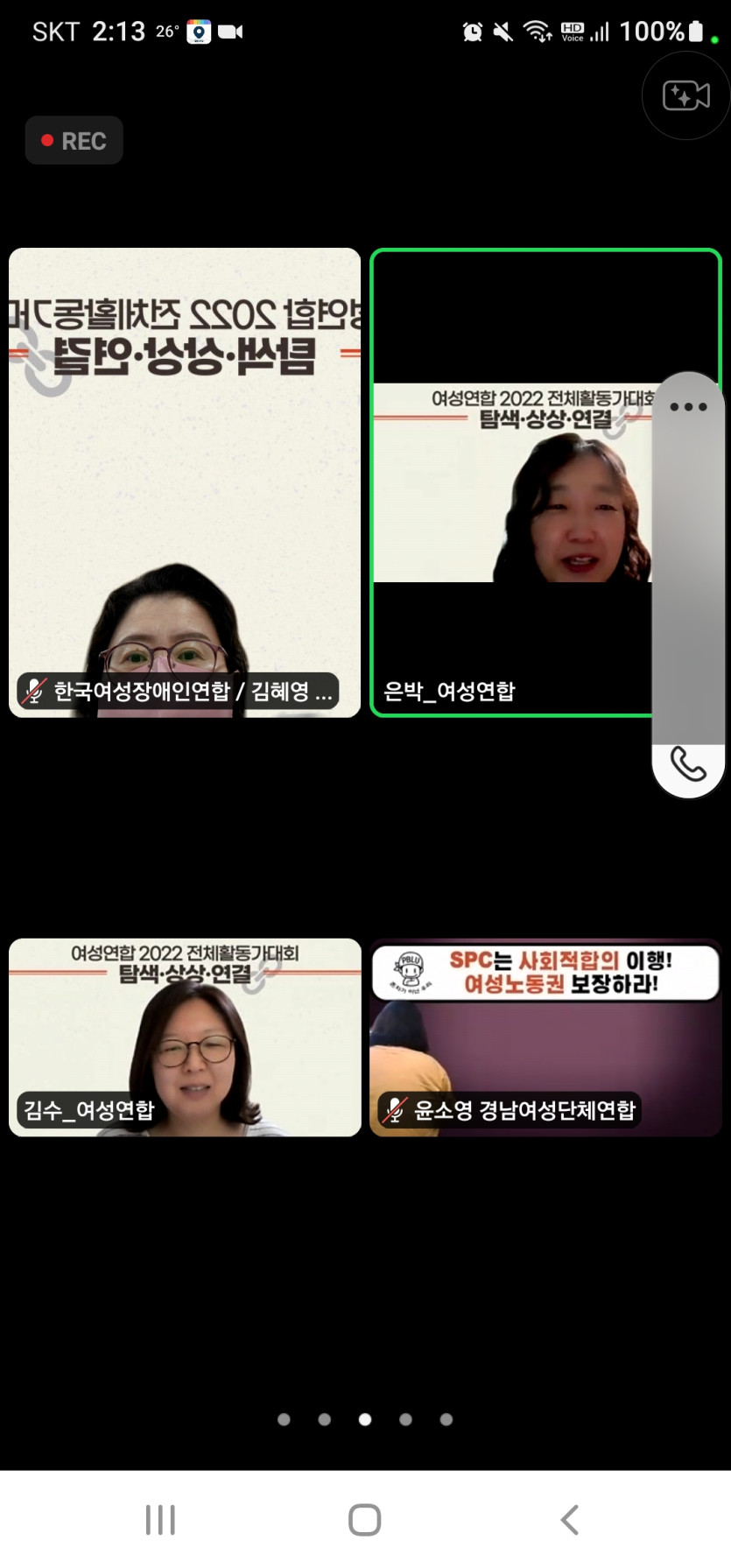The image size is (731, 1568).
Task: Jump to the last page indicator dot
Action: coord(446,1419)
